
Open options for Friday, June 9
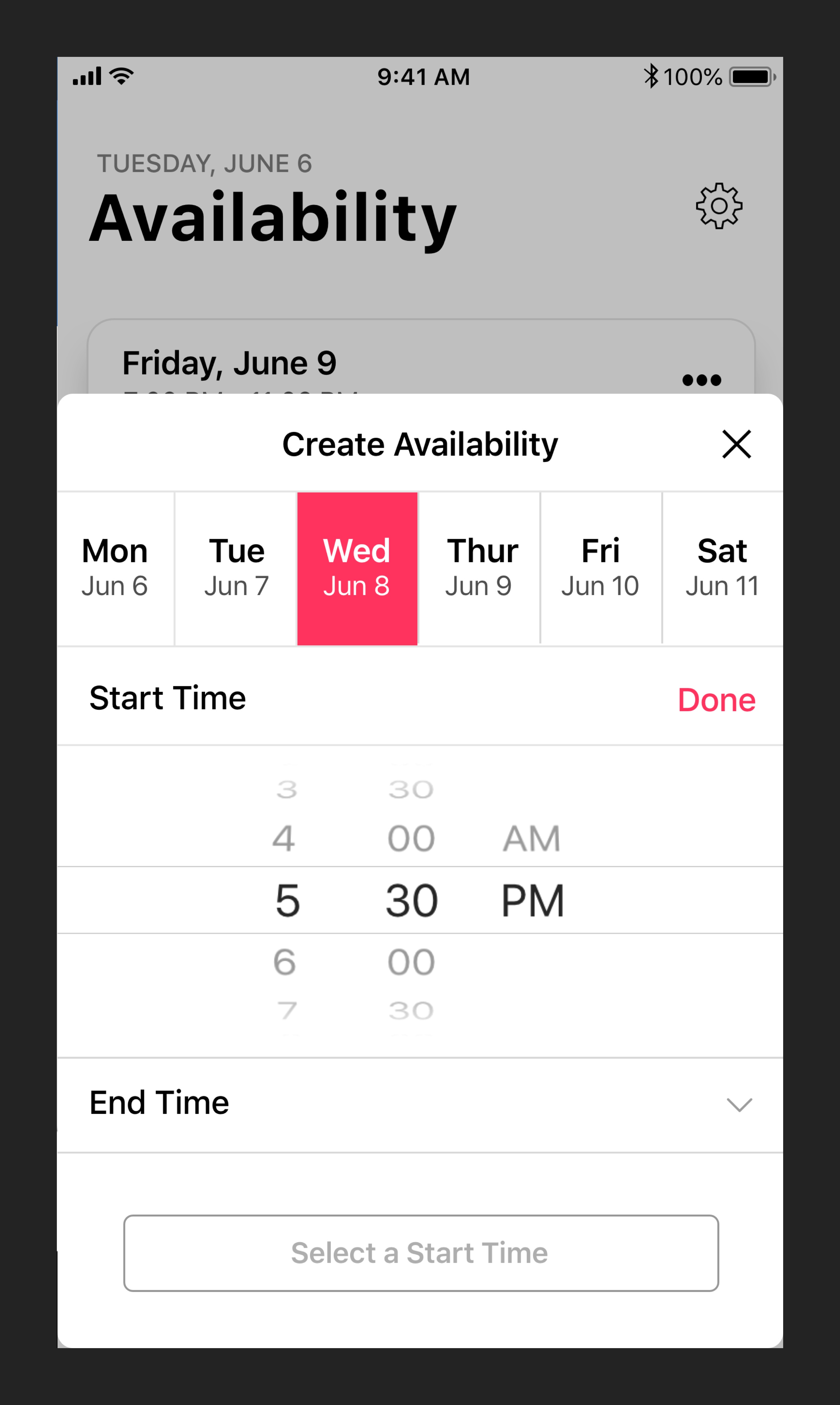(x=701, y=380)
